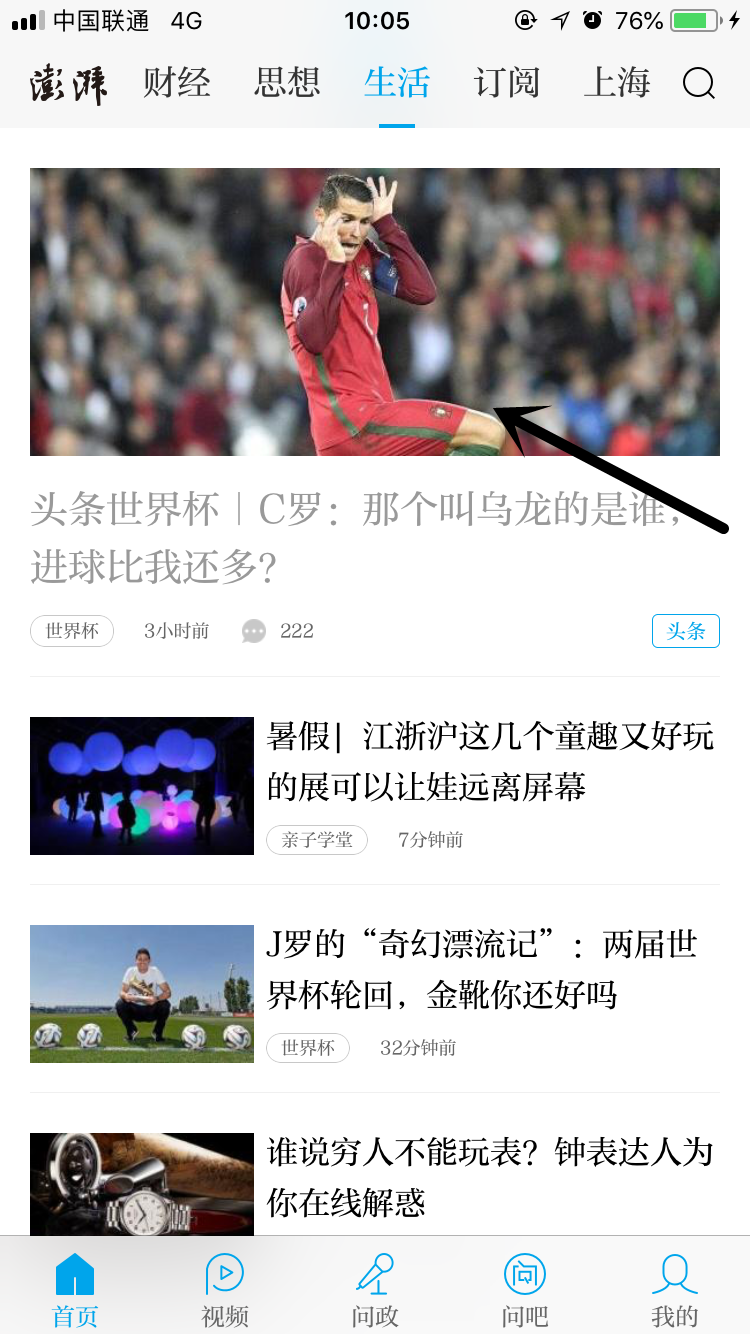The image size is (750, 1334).
Task: Open the 世界杯 tag on the C罗 article
Action: [71, 631]
